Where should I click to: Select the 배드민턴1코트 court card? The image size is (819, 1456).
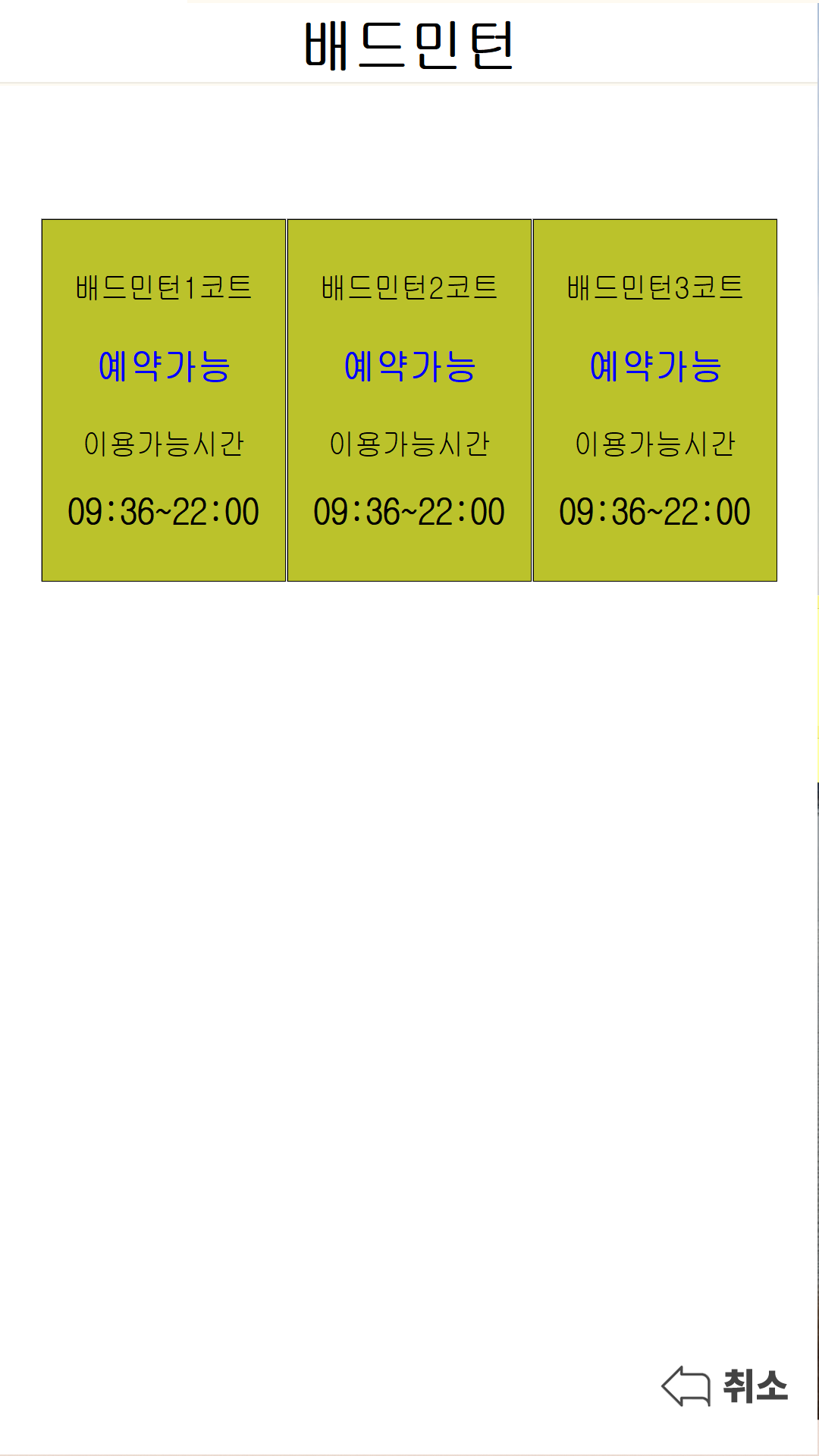[x=164, y=400]
